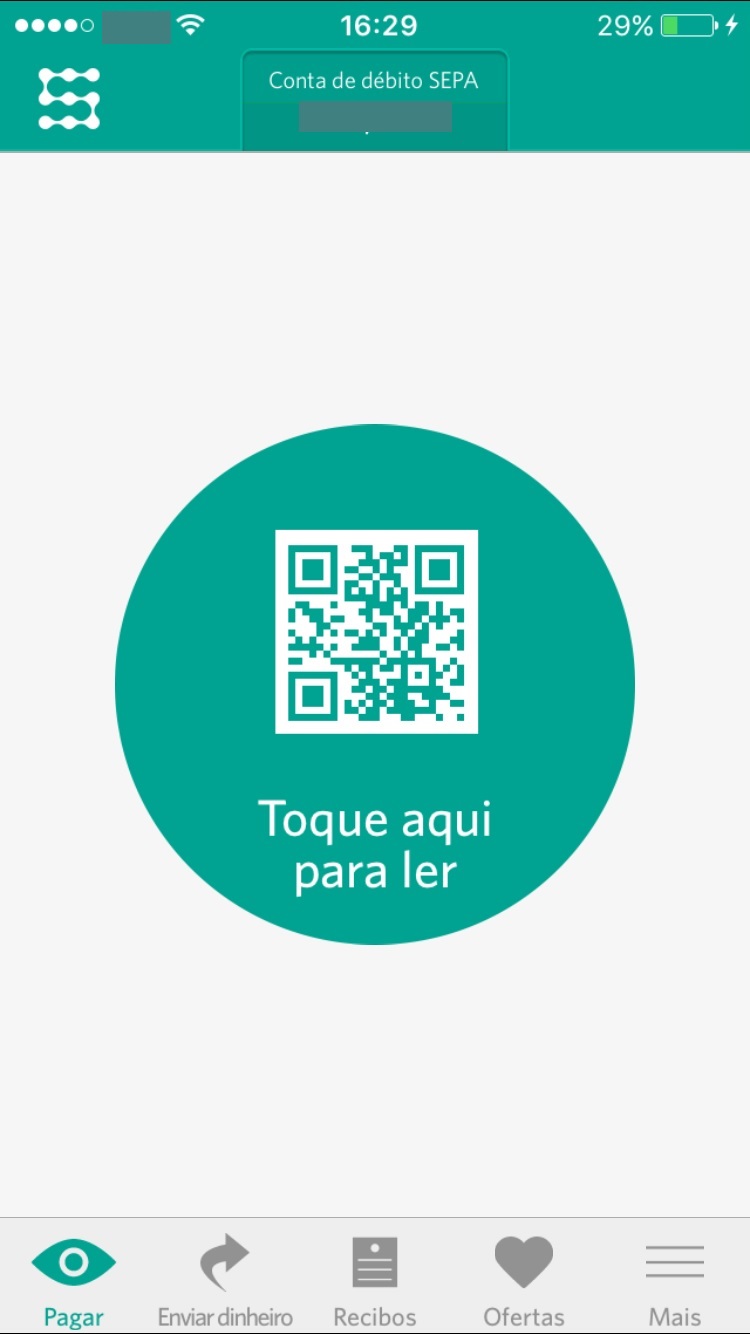Go to the Enviar dinheiro tab
The image size is (750, 1334).
[x=225, y=1279]
